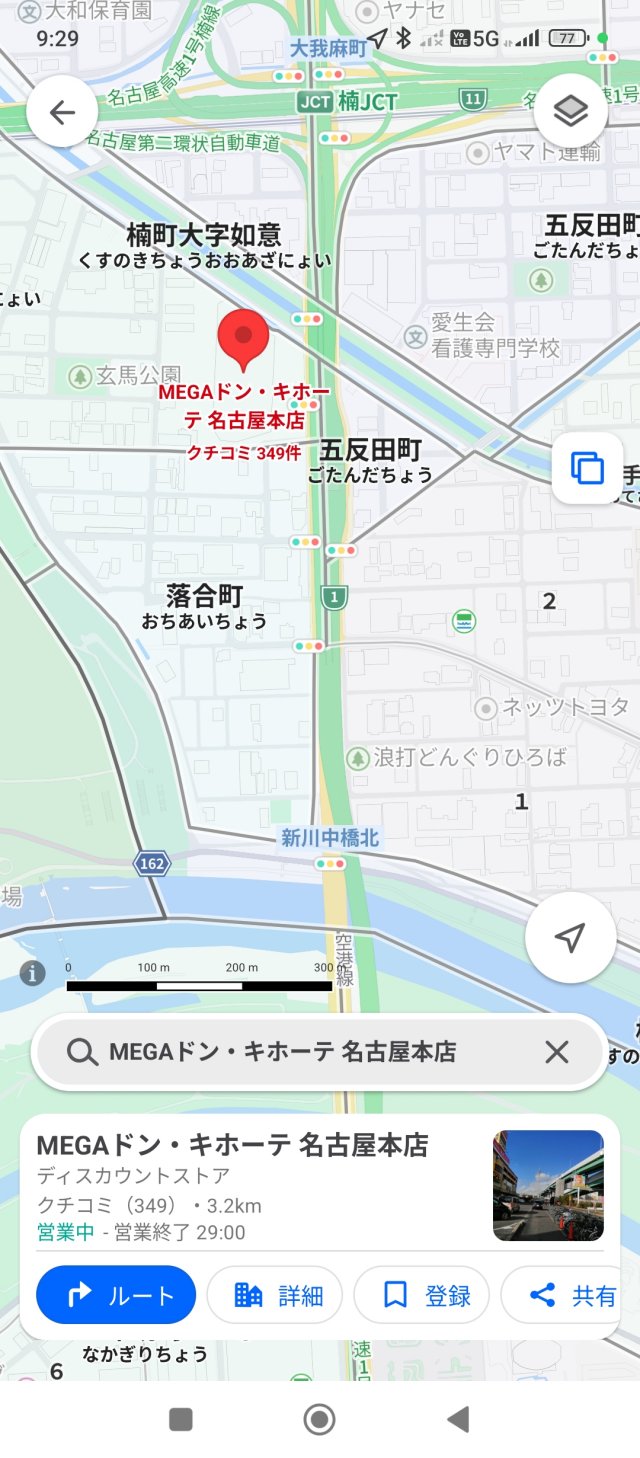Save the place with 登録
Image resolution: width=640 pixels, height=1458 pixels.
point(421,1295)
